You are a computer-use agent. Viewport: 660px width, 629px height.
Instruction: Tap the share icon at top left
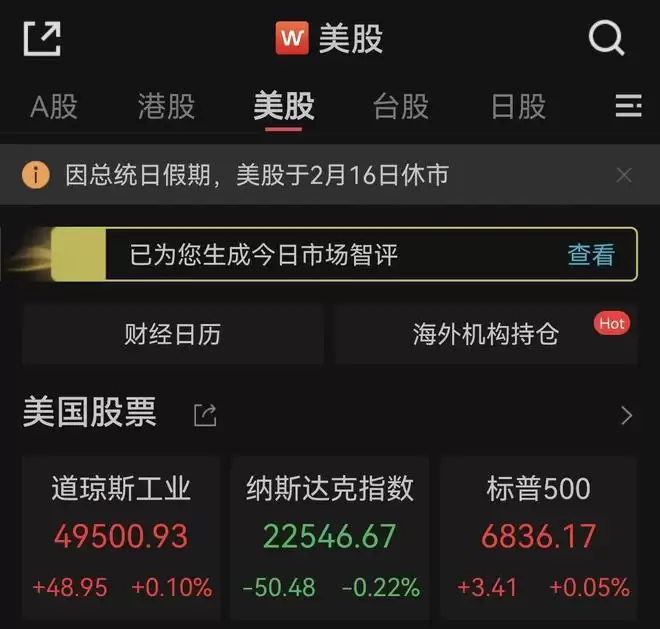tap(42, 39)
